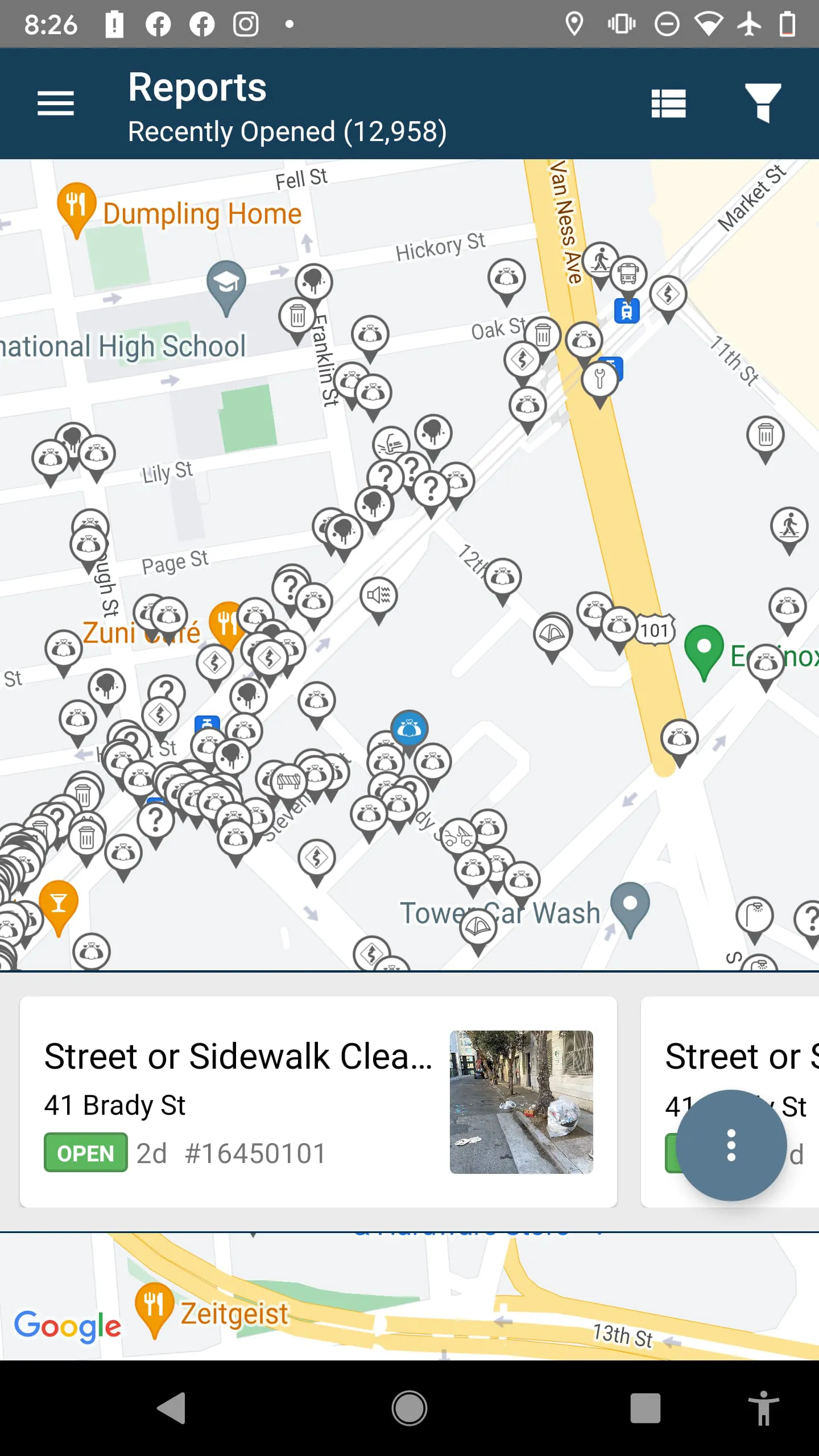This screenshot has height=1456, width=819.
Task: Open the reports filter
Action: coord(763,102)
